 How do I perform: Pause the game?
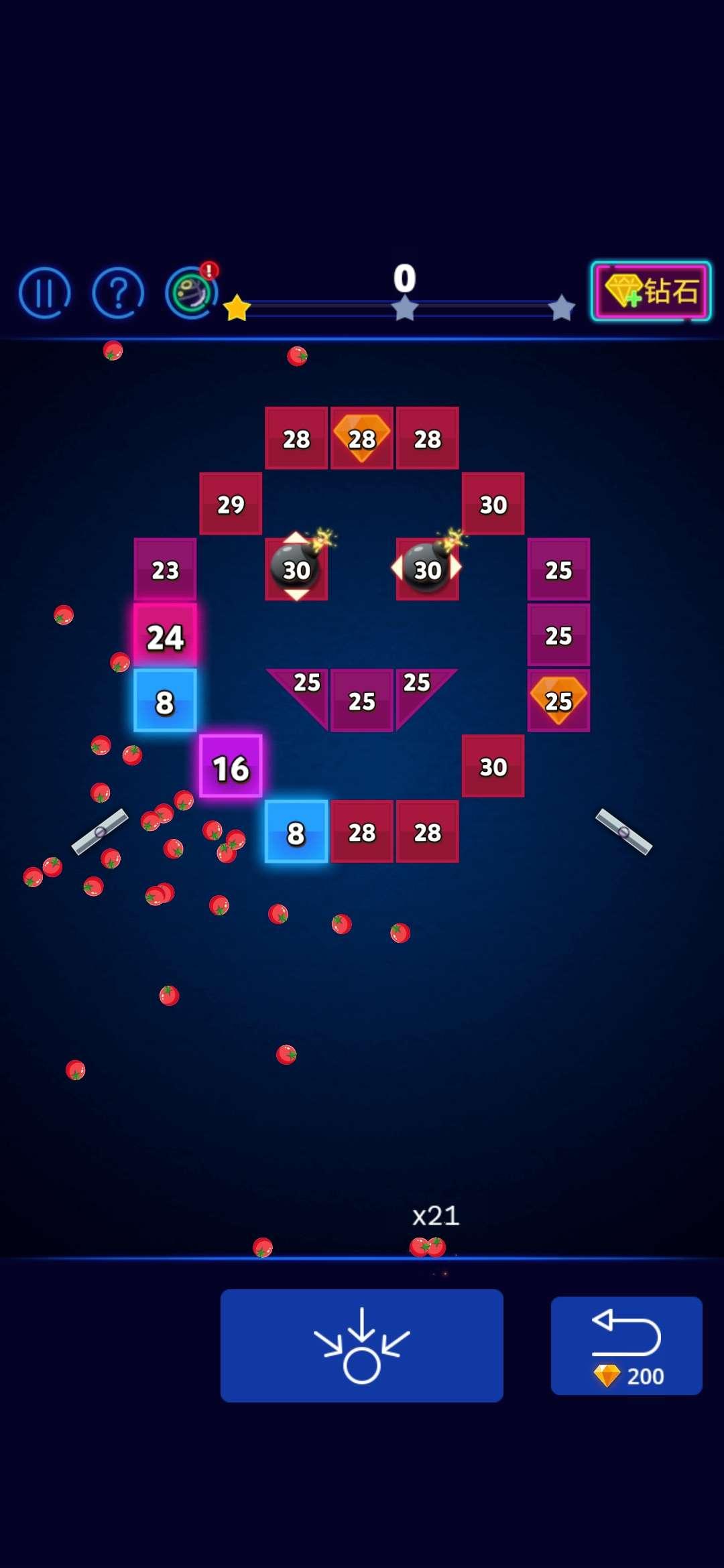point(44,293)
